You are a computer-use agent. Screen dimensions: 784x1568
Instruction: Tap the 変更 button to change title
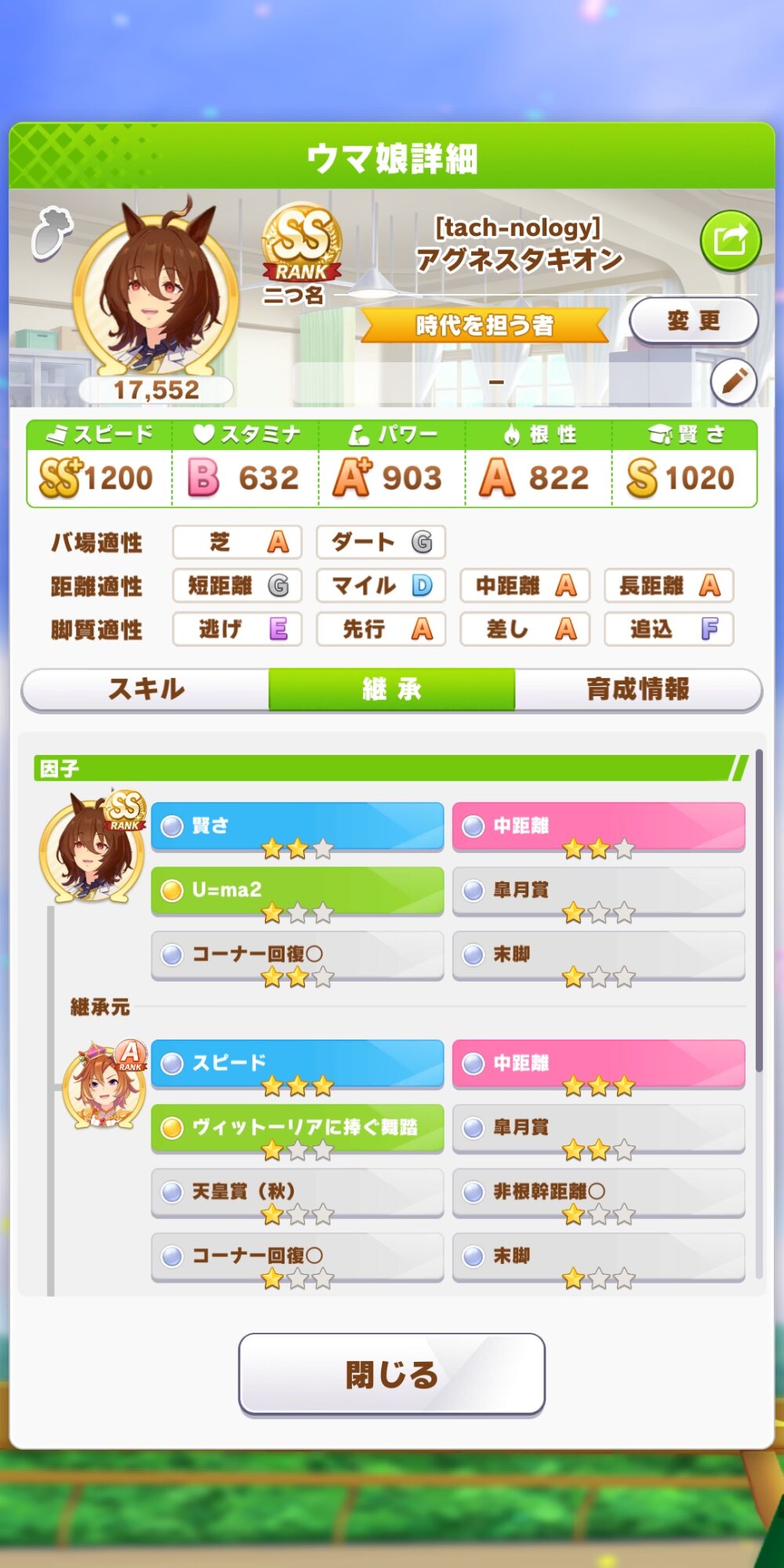pos(694,321)
